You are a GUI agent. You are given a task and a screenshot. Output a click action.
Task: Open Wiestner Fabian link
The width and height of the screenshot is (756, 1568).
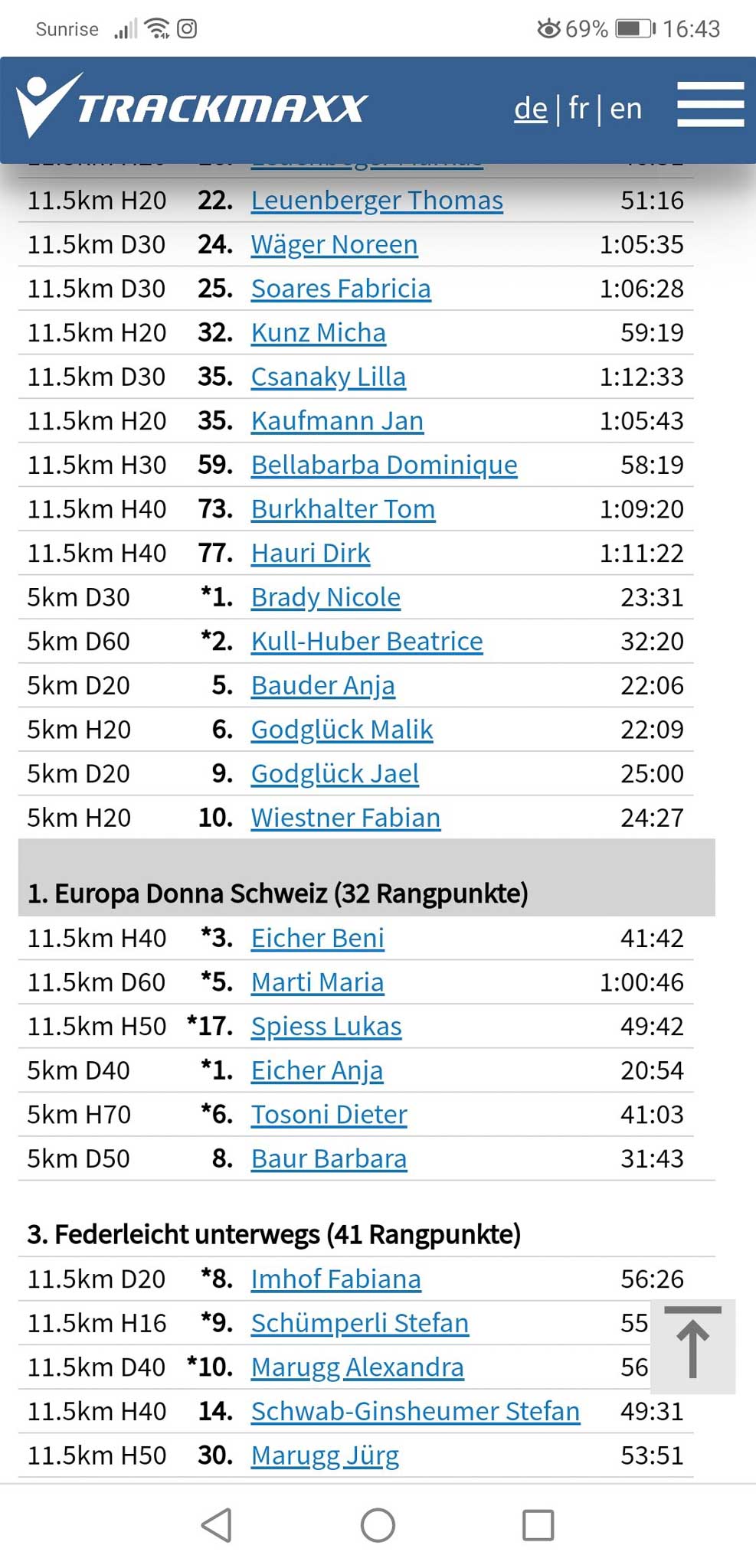345,818
